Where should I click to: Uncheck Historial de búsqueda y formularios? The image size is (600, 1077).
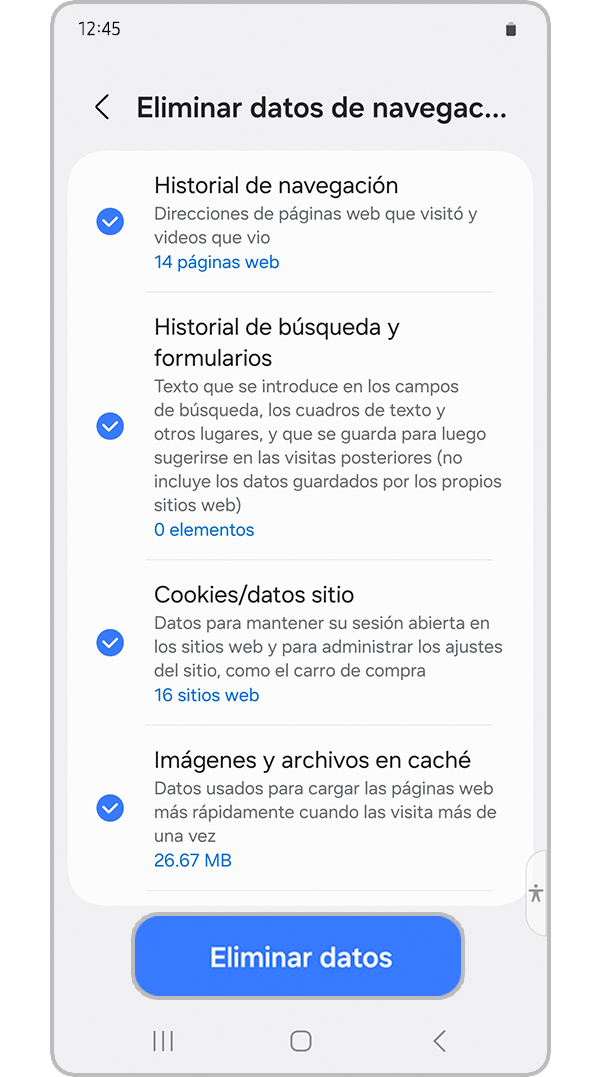point(110,426)
